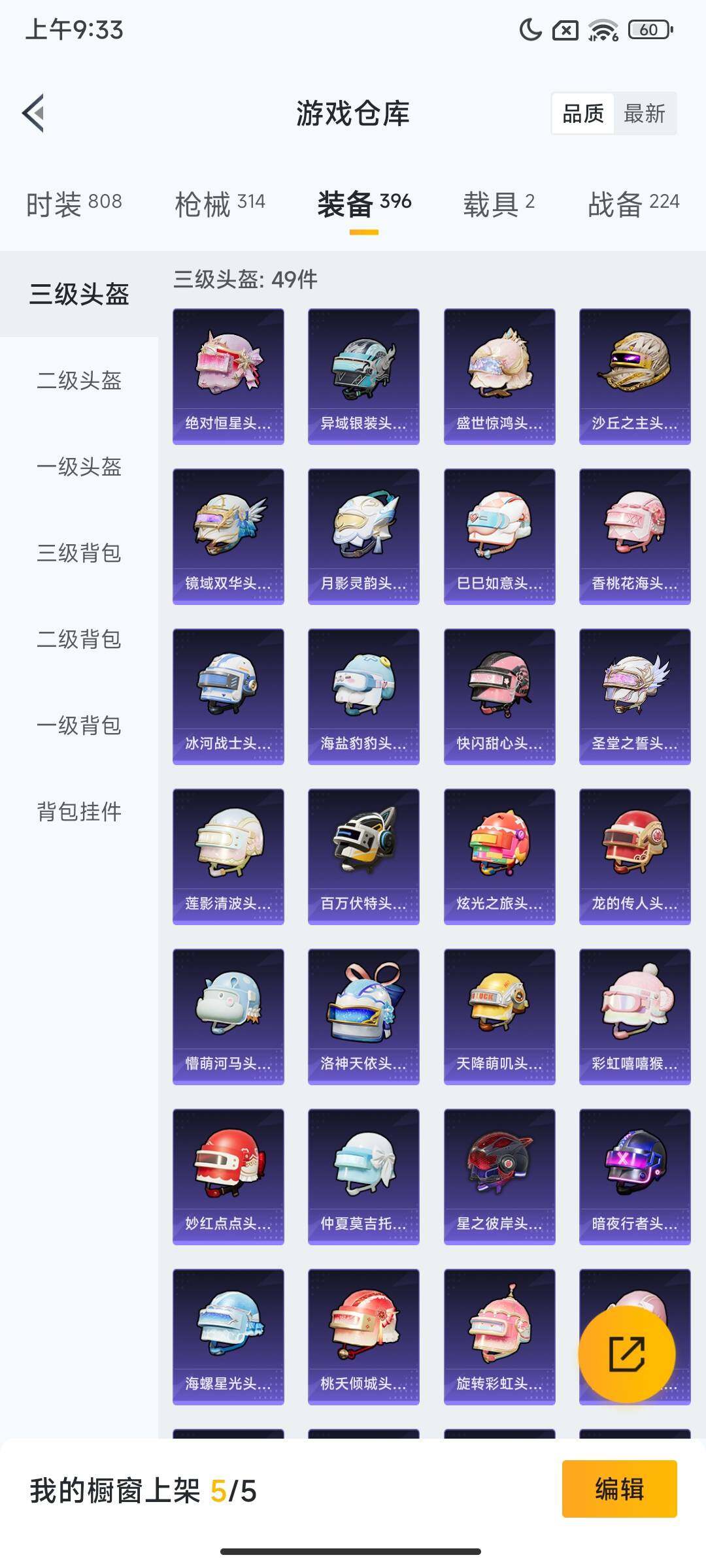Tap the do-not-disturb moon icon in status bar
706x1568 pixels.
coord(531,29)
